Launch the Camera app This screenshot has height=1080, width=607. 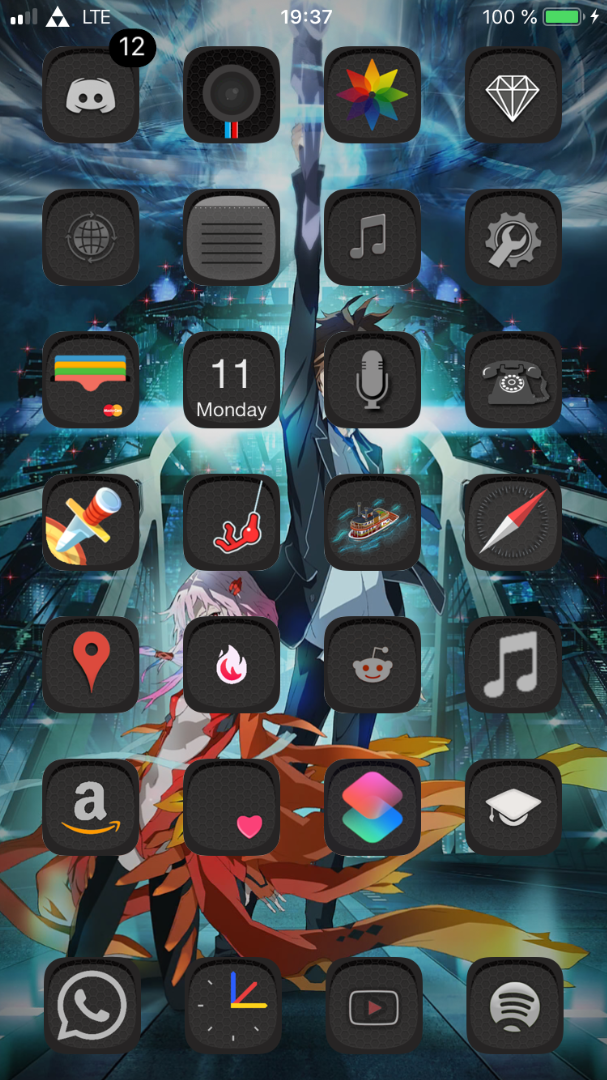click(232, 94)
